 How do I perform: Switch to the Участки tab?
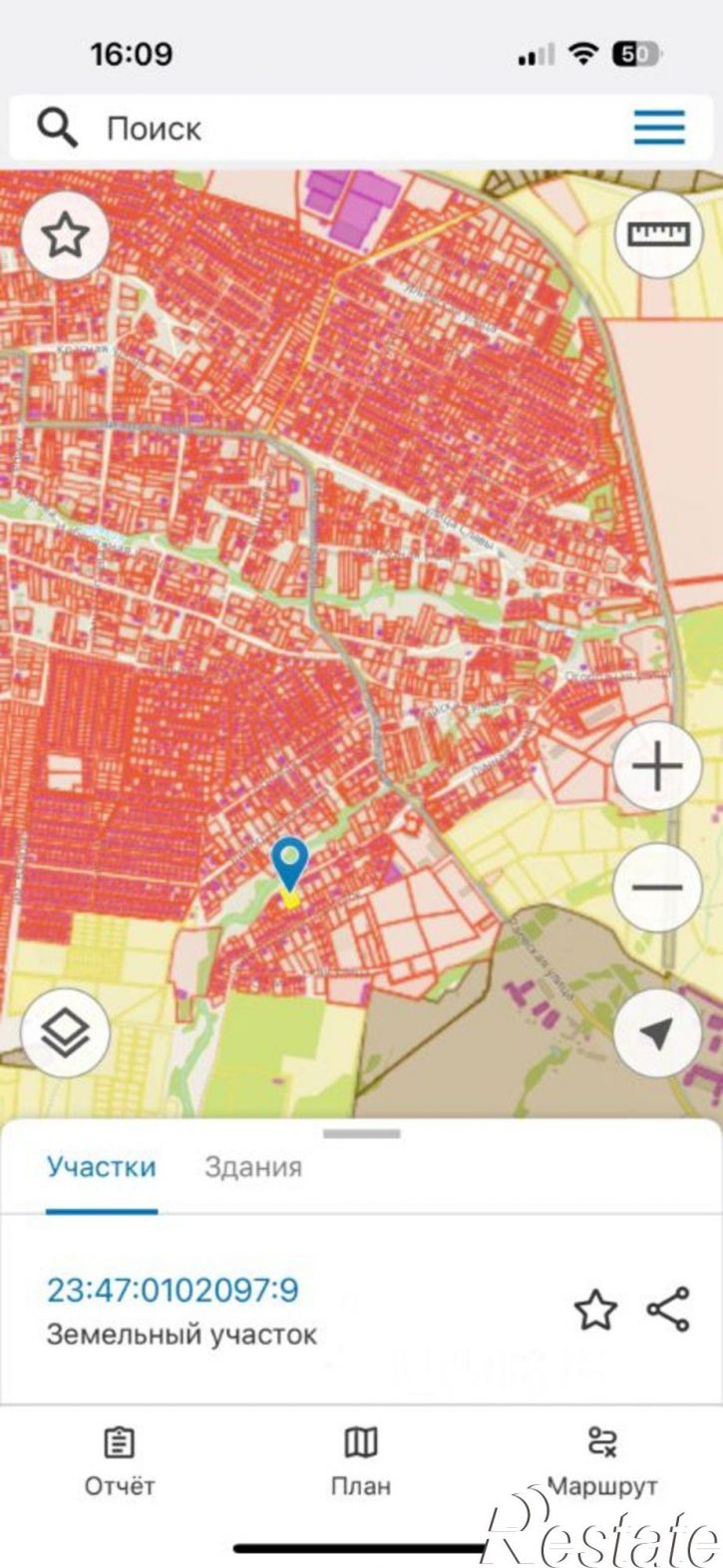[102, 1167]
